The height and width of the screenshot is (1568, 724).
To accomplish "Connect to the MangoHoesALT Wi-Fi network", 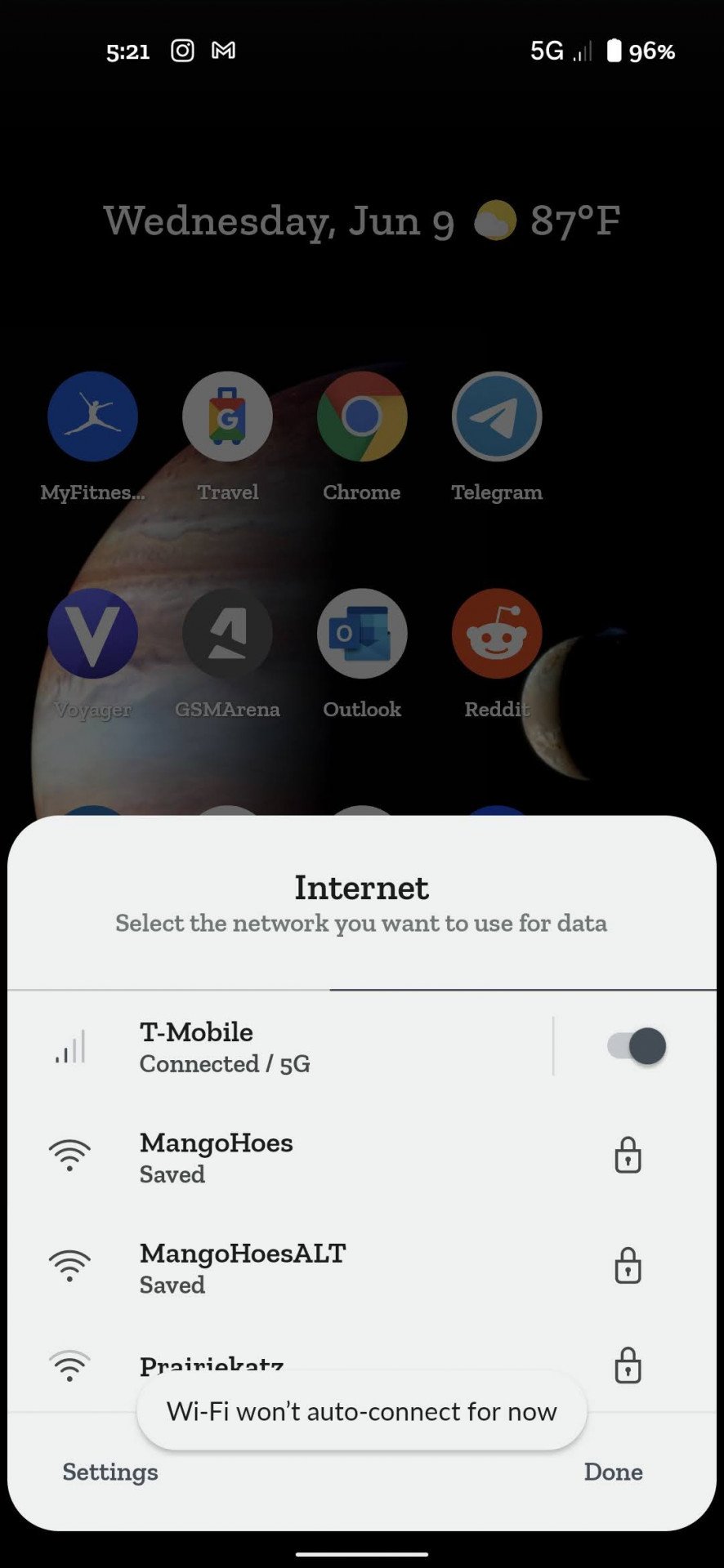I will click(362, 1267).
